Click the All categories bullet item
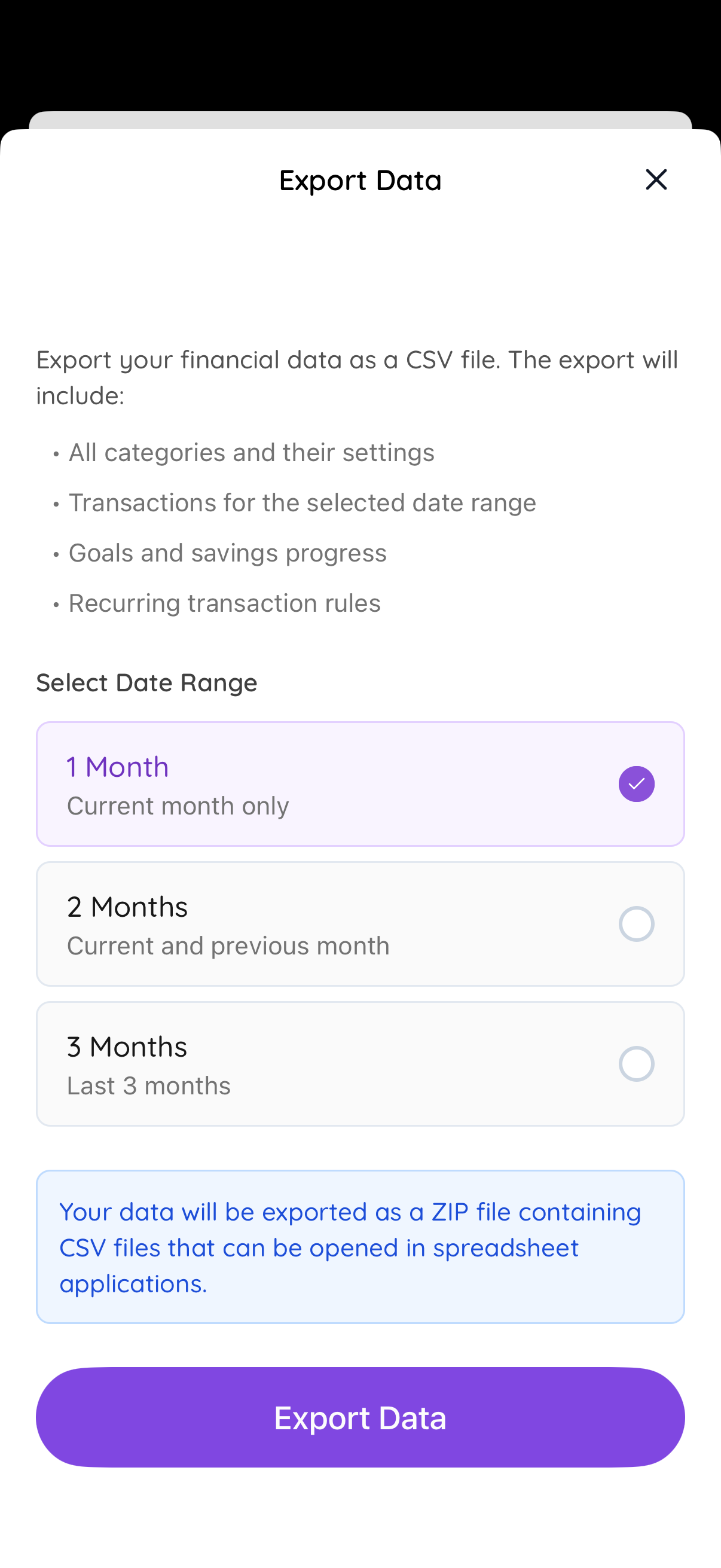Viewport: 721px width, 1568px height. click(x=252, y=452)
